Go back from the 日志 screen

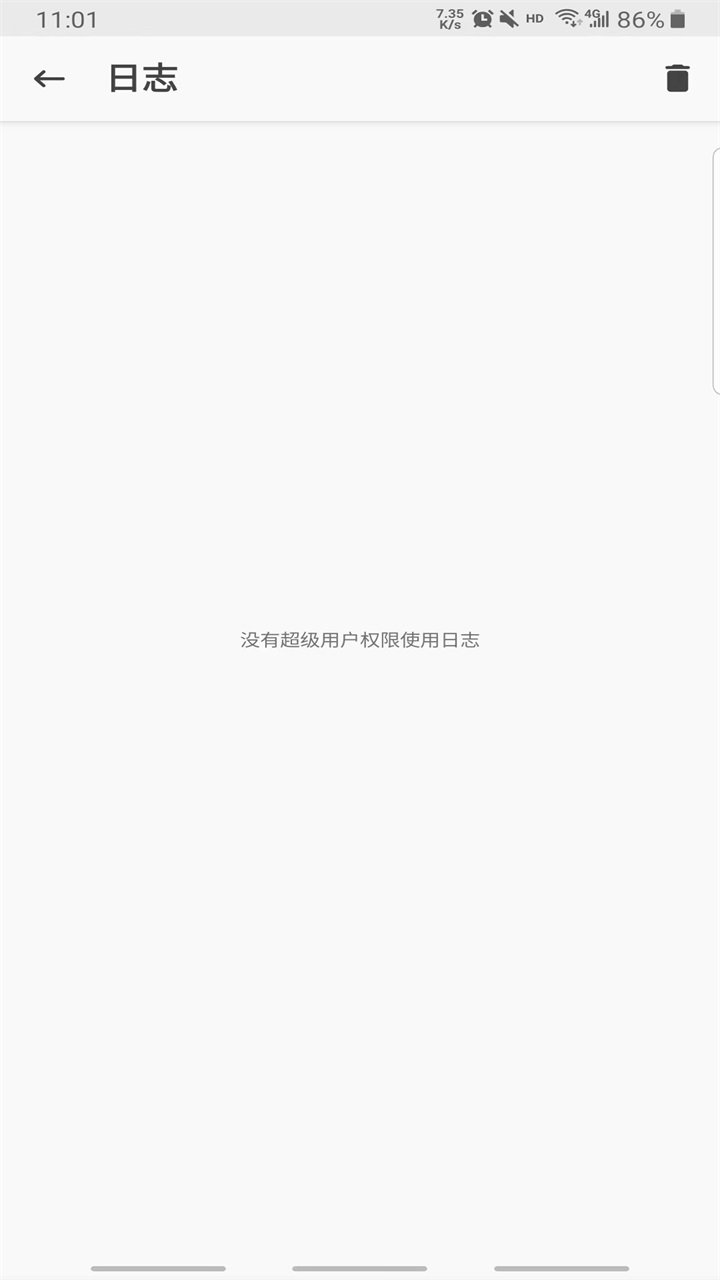tap(49, 79)
